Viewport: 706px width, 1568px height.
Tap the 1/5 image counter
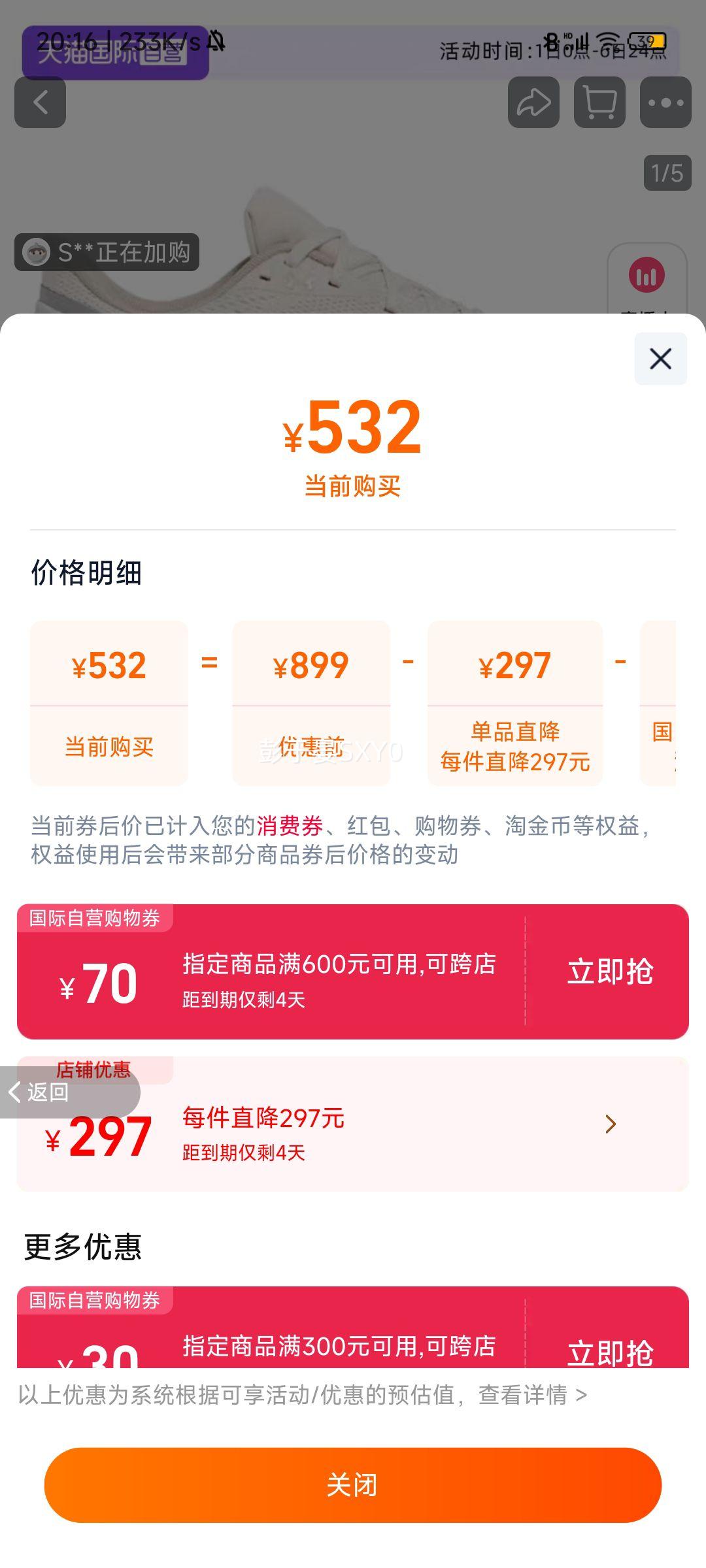[666, 172]
